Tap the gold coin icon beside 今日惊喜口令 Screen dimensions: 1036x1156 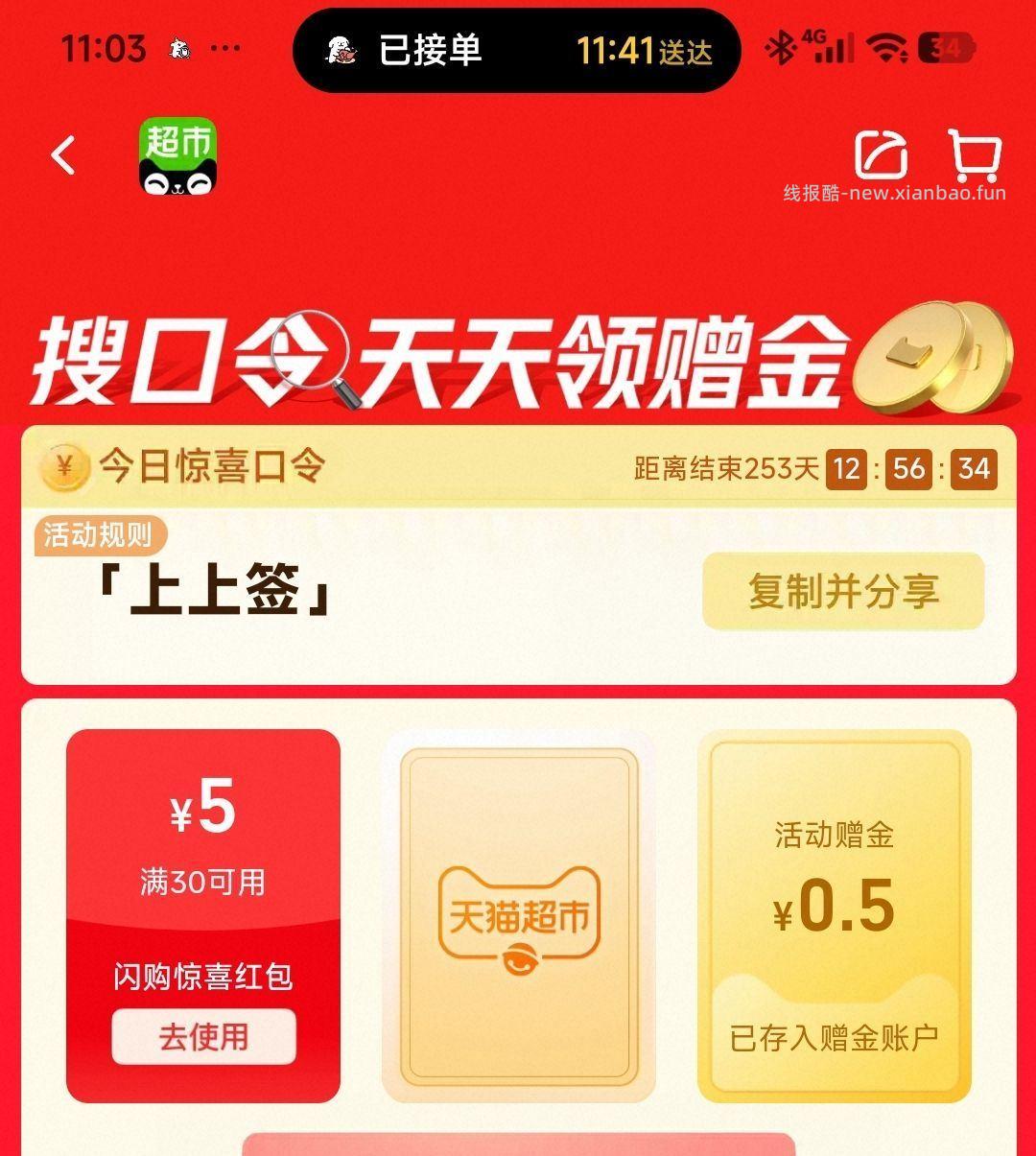63,467
